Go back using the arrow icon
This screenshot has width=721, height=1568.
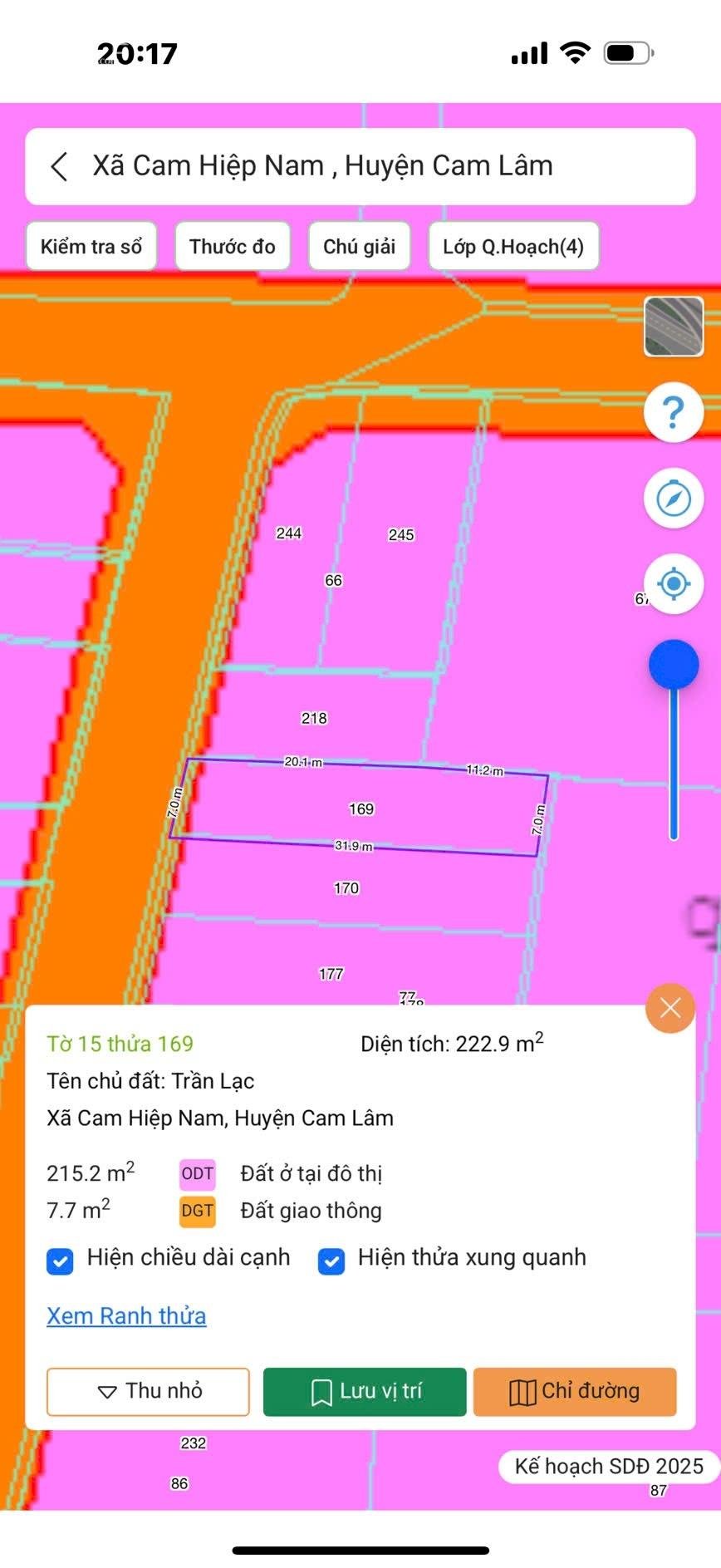click(59, 166)
